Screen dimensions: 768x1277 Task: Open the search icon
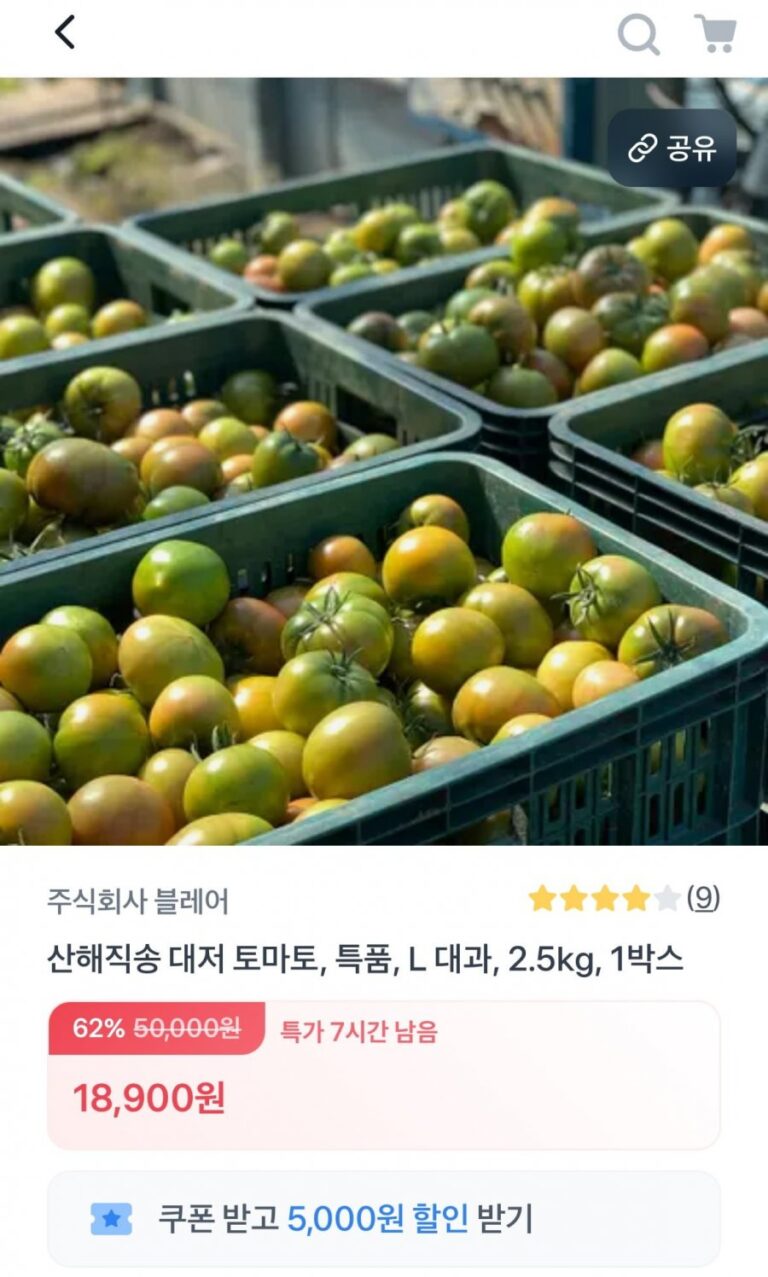pyautogui.click(x=638, y=34)
